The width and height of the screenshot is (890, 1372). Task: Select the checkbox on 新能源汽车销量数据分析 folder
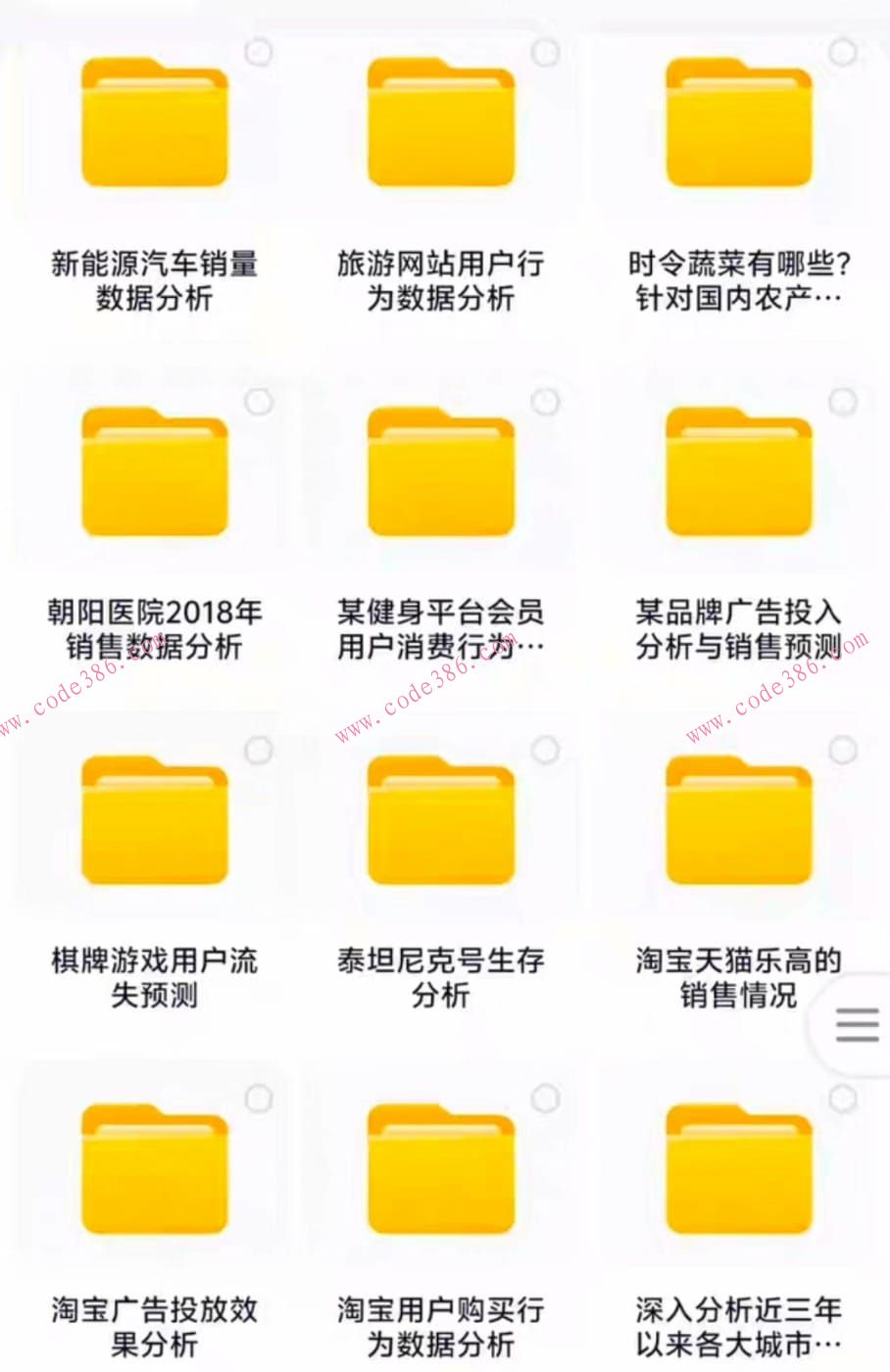point(258,49)
